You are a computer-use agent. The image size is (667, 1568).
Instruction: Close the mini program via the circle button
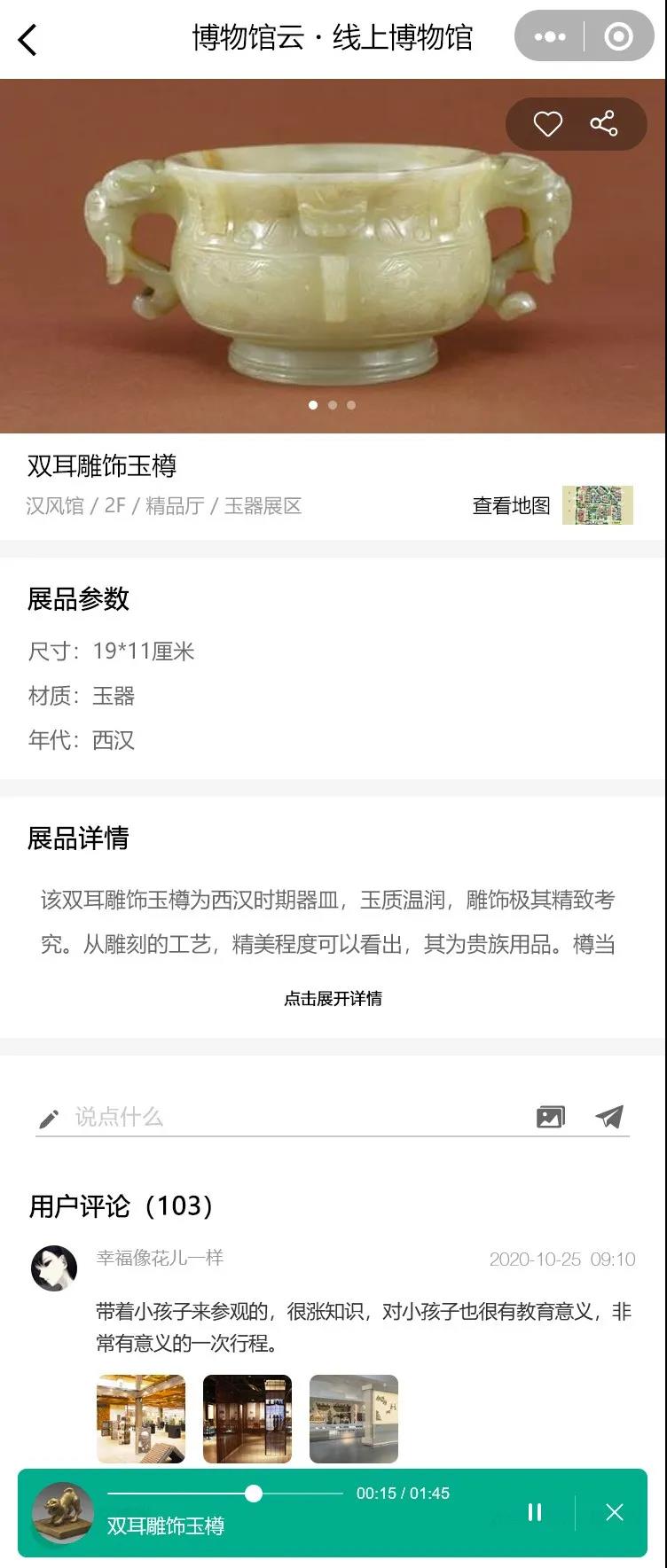618,36
